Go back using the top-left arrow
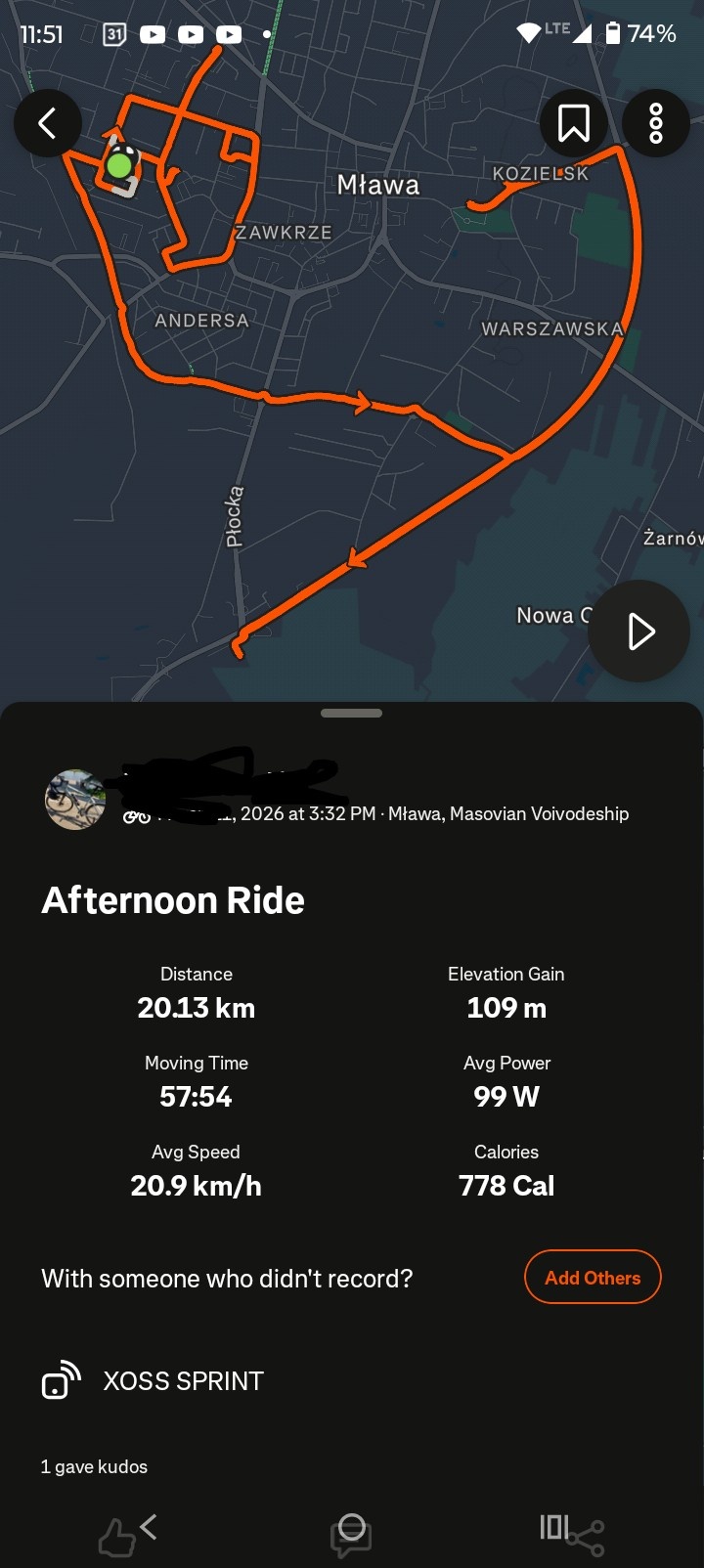This screenshot has height=1568, width=704. (47, 123)
